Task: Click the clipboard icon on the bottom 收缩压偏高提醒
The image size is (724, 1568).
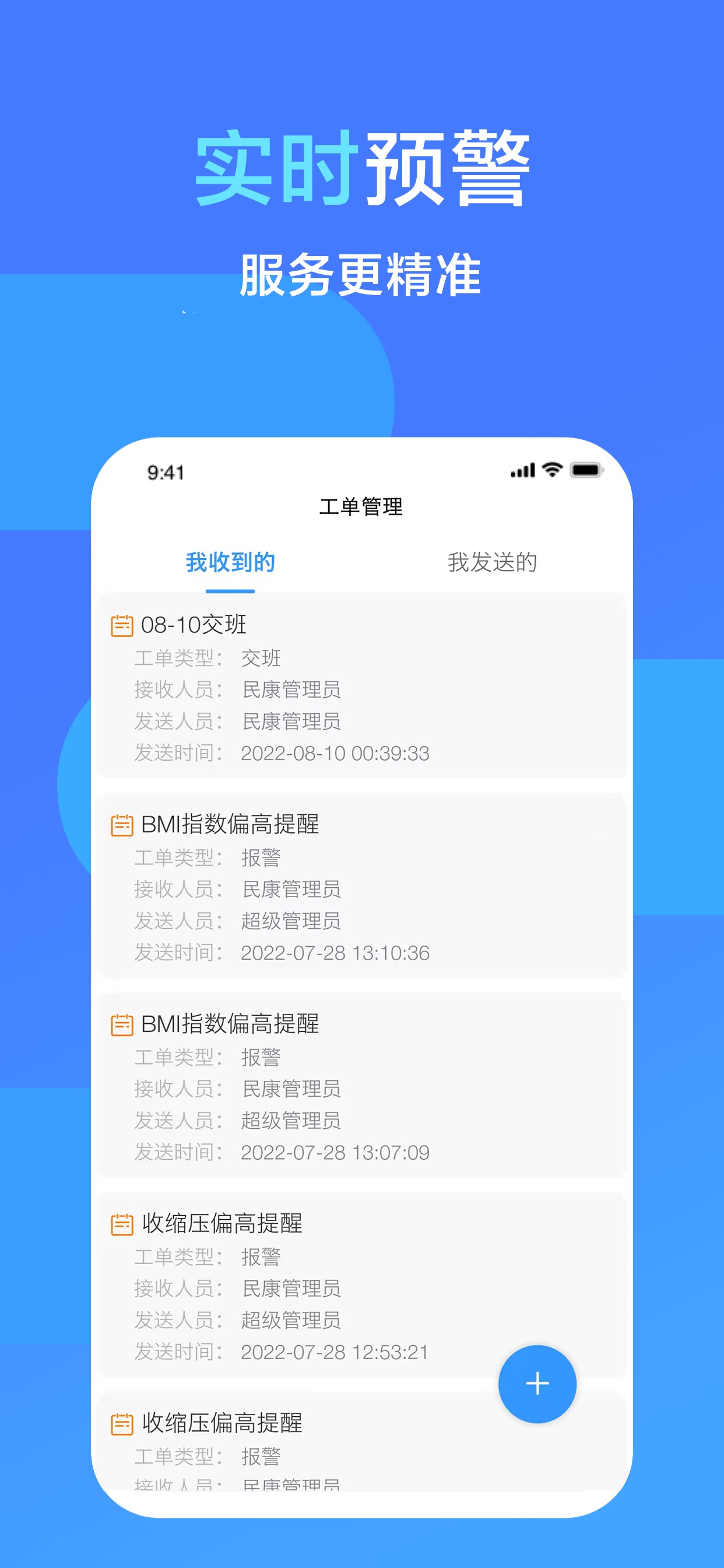Action: 121,1424
